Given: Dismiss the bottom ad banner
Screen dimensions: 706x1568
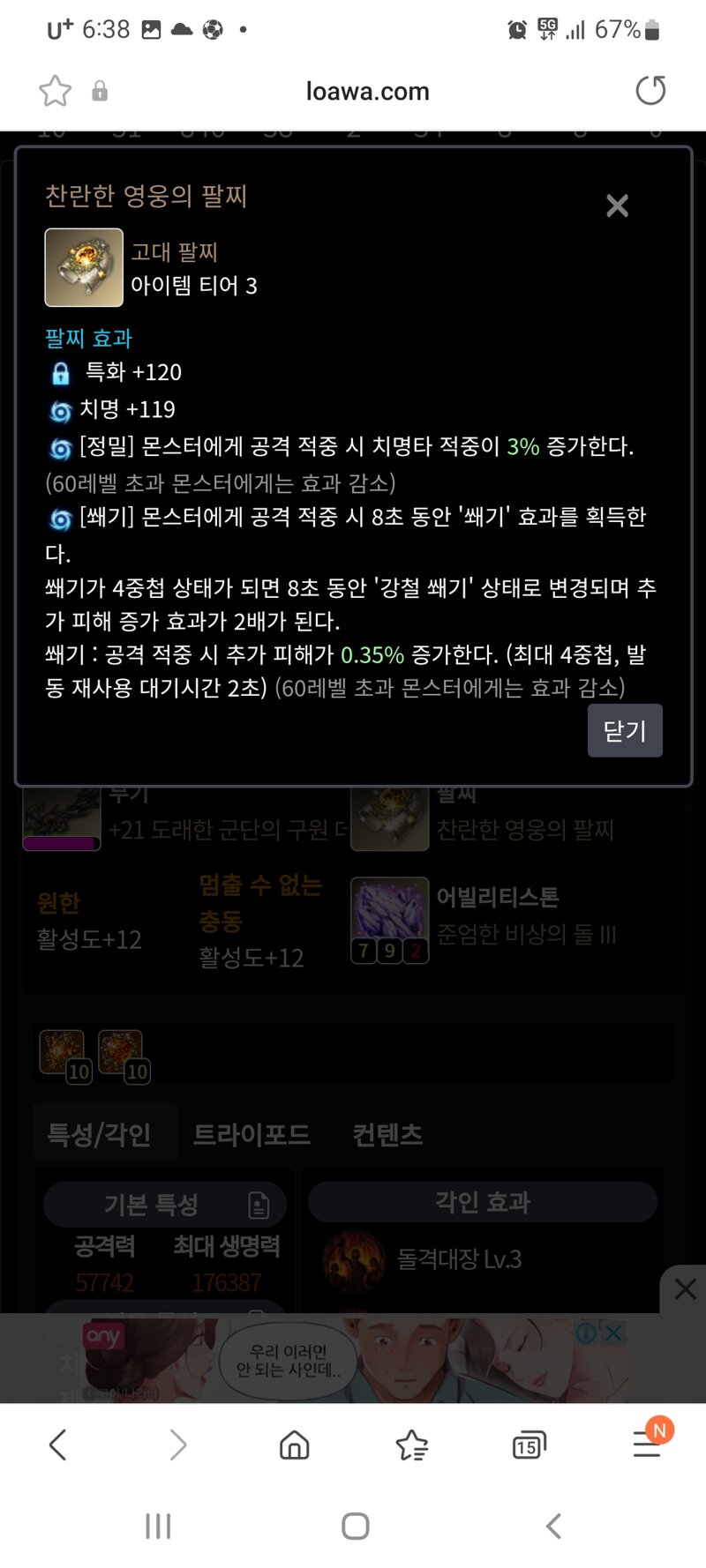Looking at the screenshot, I should point(685,1290).
